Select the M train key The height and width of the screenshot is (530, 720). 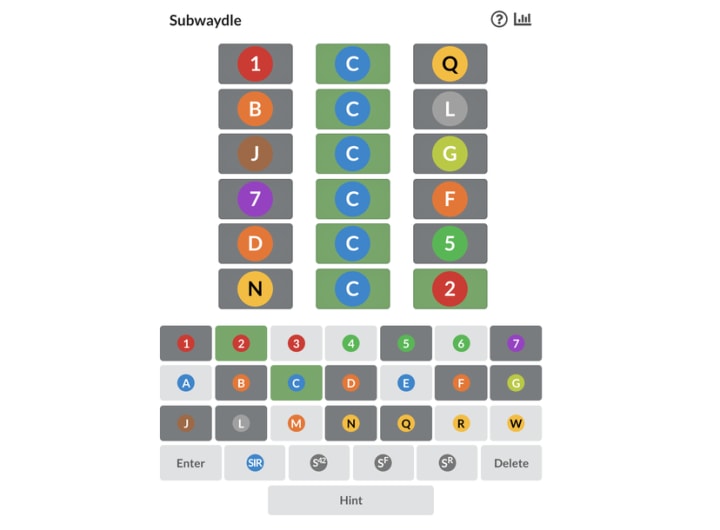point(295,423)
